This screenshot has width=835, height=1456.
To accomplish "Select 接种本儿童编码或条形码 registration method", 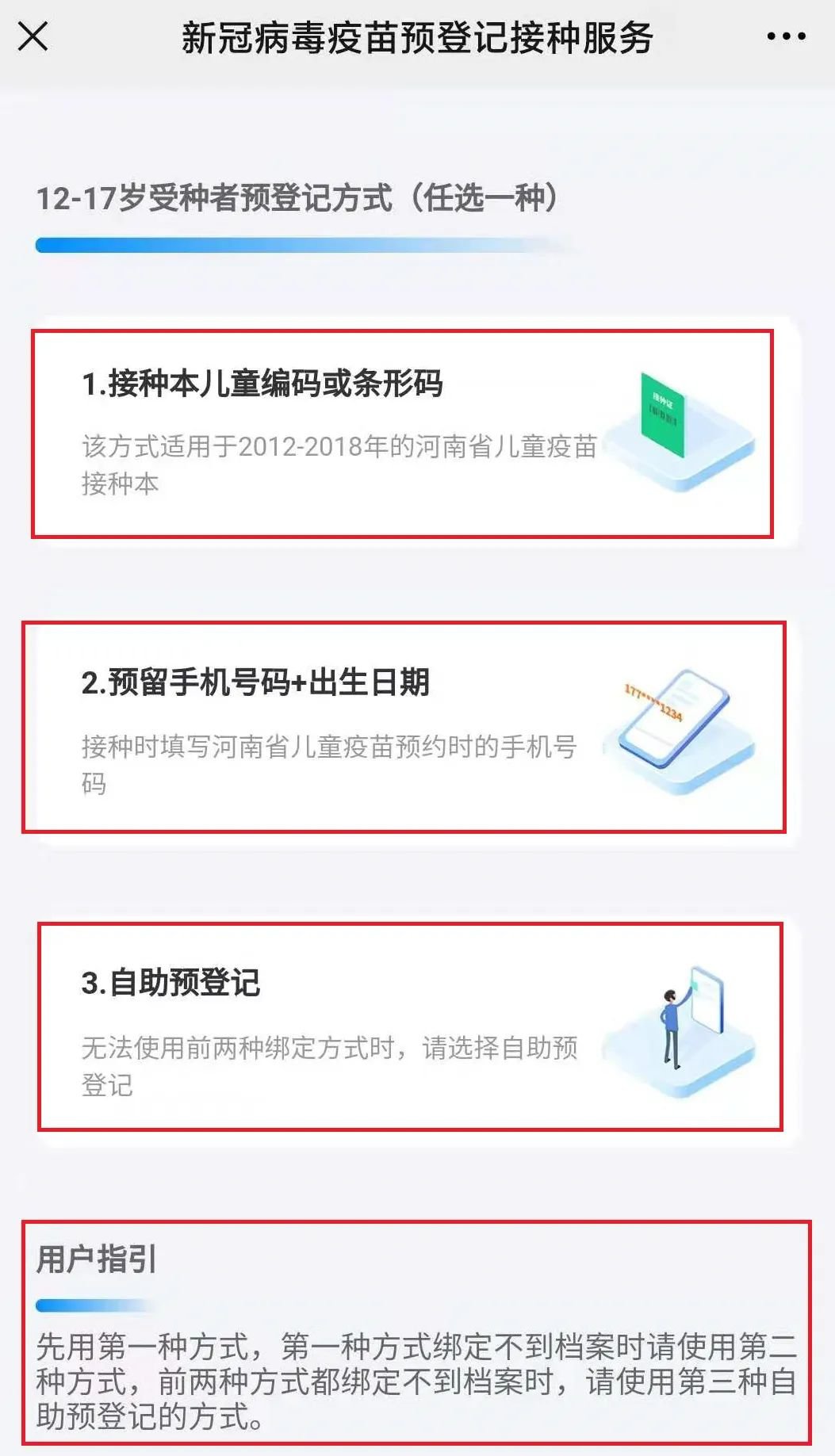I will 402,433.
